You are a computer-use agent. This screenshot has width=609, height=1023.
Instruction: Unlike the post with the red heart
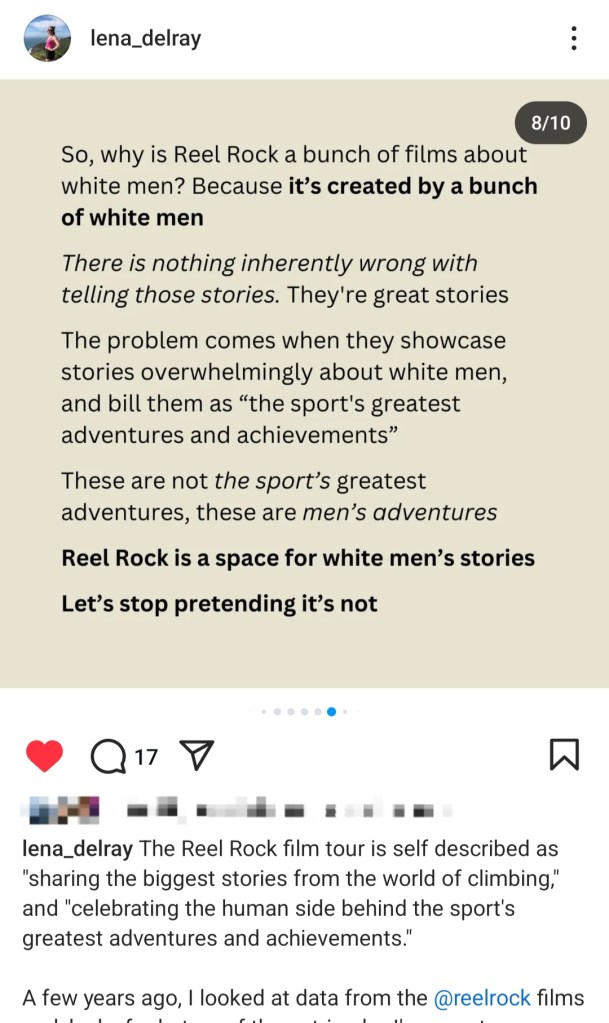[x=44, y=756]
